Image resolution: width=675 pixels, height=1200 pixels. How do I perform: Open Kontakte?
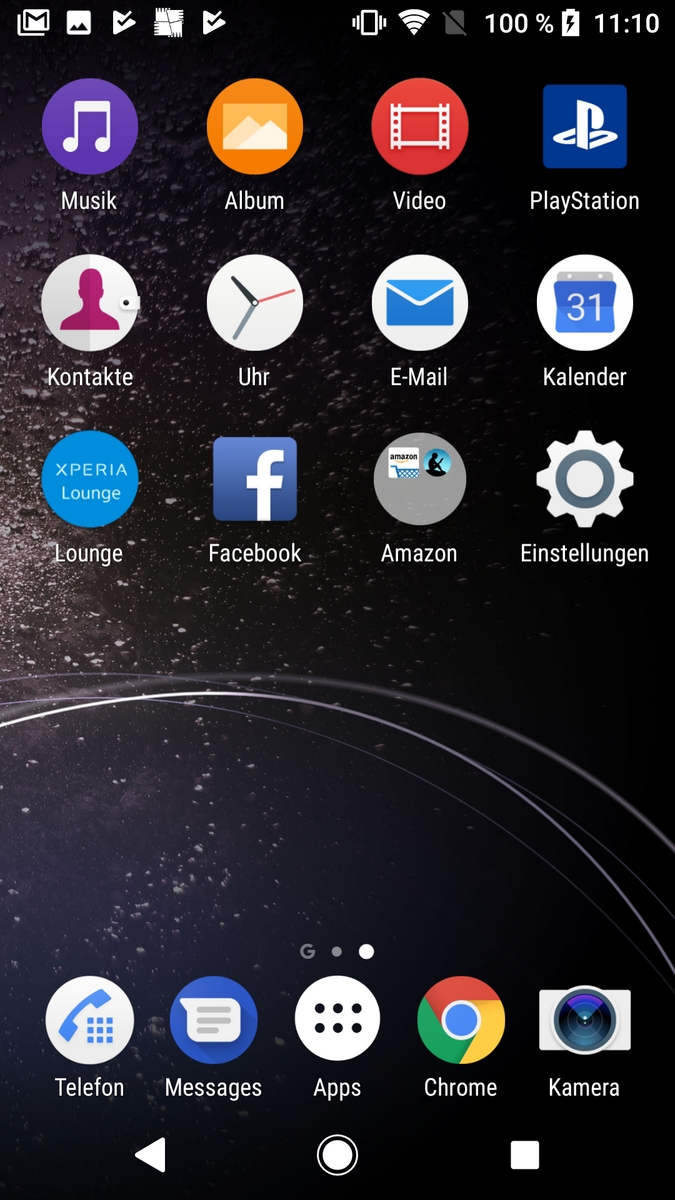[x=89, y=303]
